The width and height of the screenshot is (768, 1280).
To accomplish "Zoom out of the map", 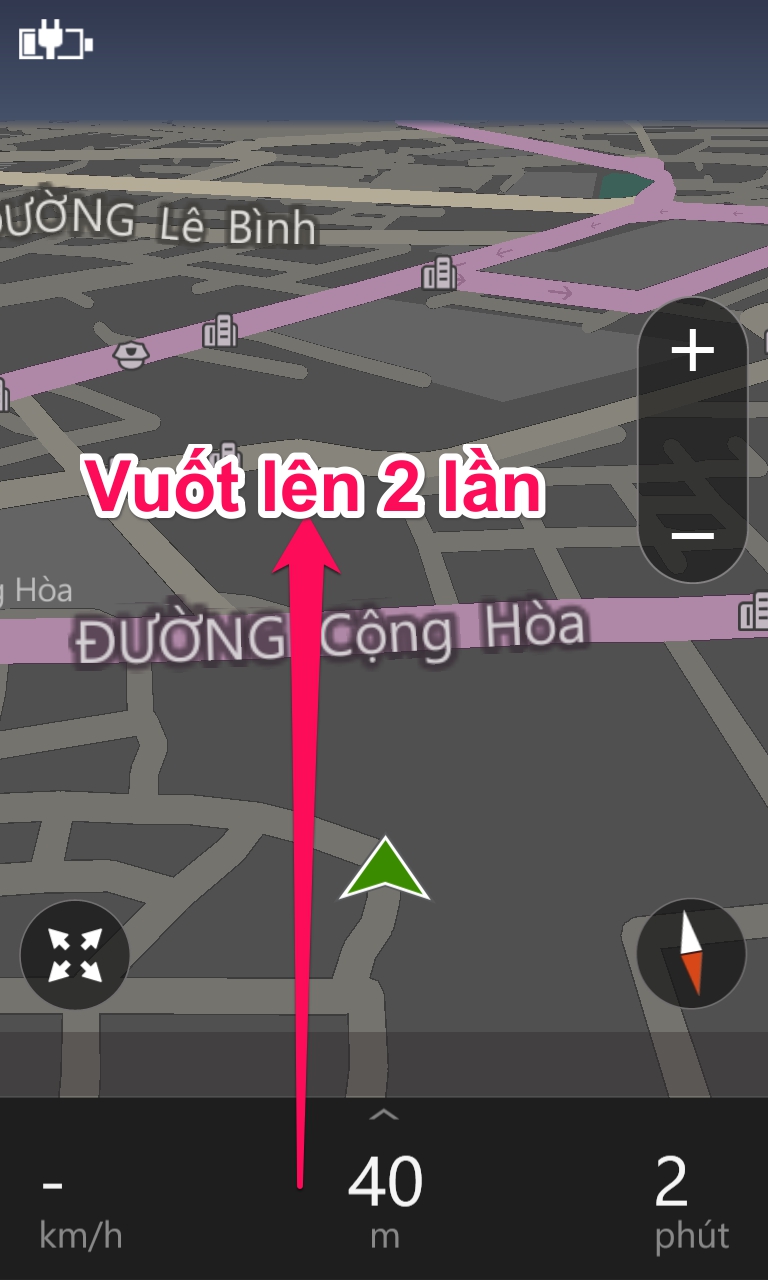I will (692, 536).
